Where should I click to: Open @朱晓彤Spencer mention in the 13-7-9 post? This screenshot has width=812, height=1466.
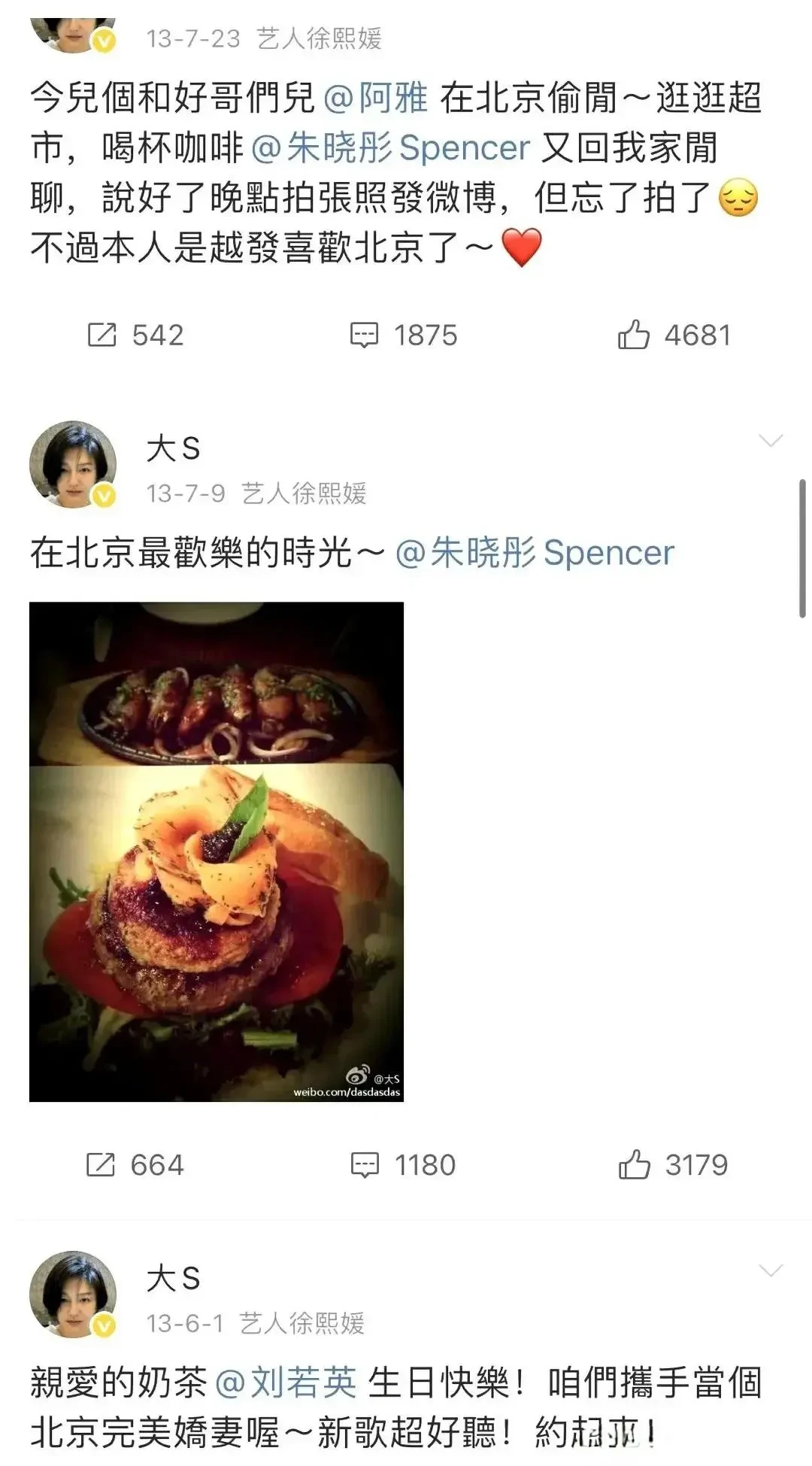pyautogui.click(x=535, y=554)
